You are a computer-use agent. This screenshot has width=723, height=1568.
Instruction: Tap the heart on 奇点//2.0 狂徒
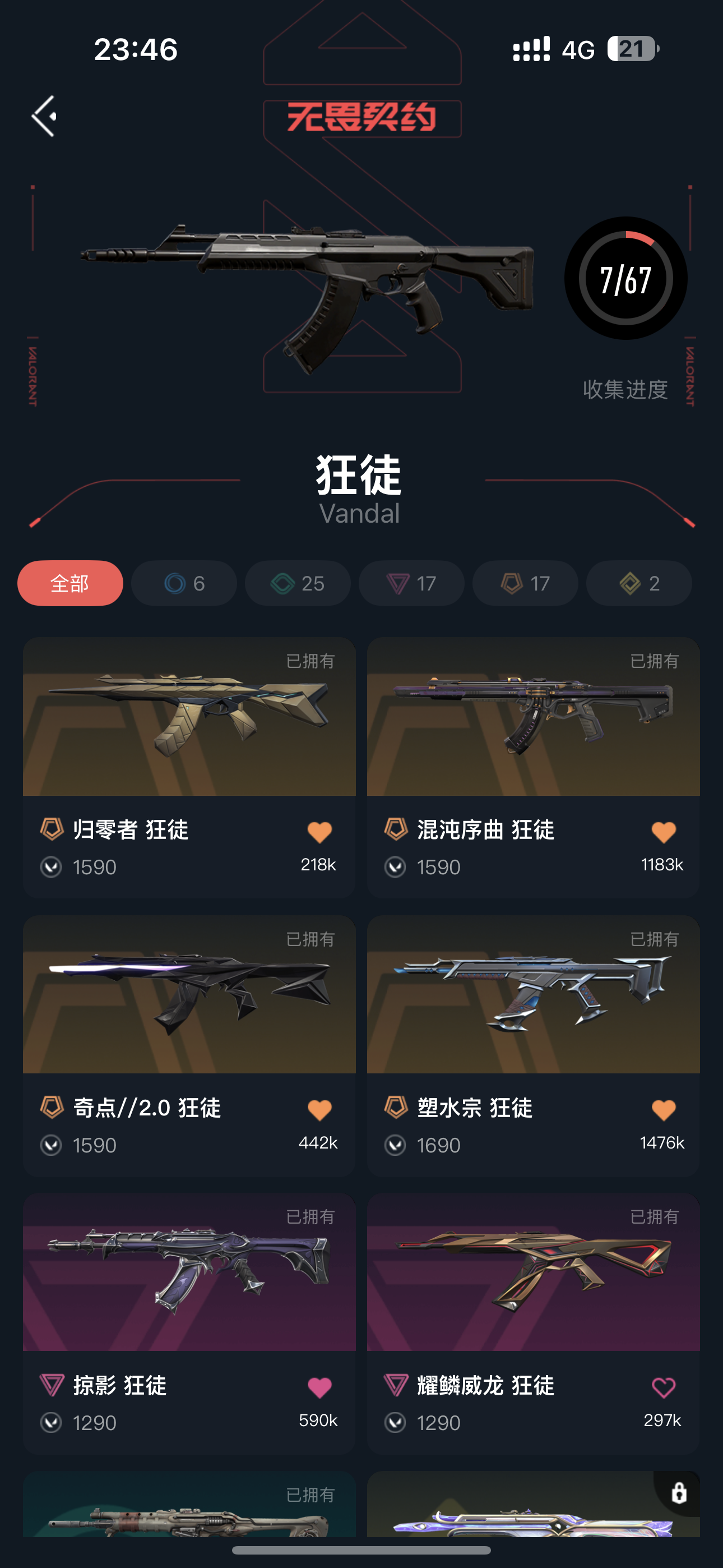319,1110
